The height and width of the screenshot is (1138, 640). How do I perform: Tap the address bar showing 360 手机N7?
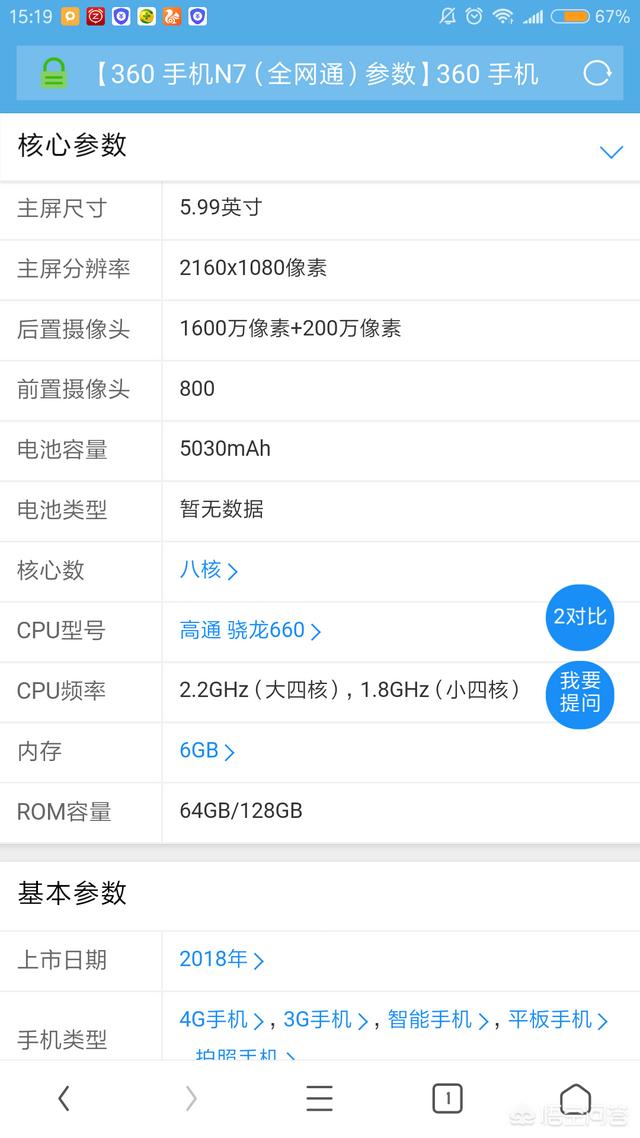click(x=319, y=73)
